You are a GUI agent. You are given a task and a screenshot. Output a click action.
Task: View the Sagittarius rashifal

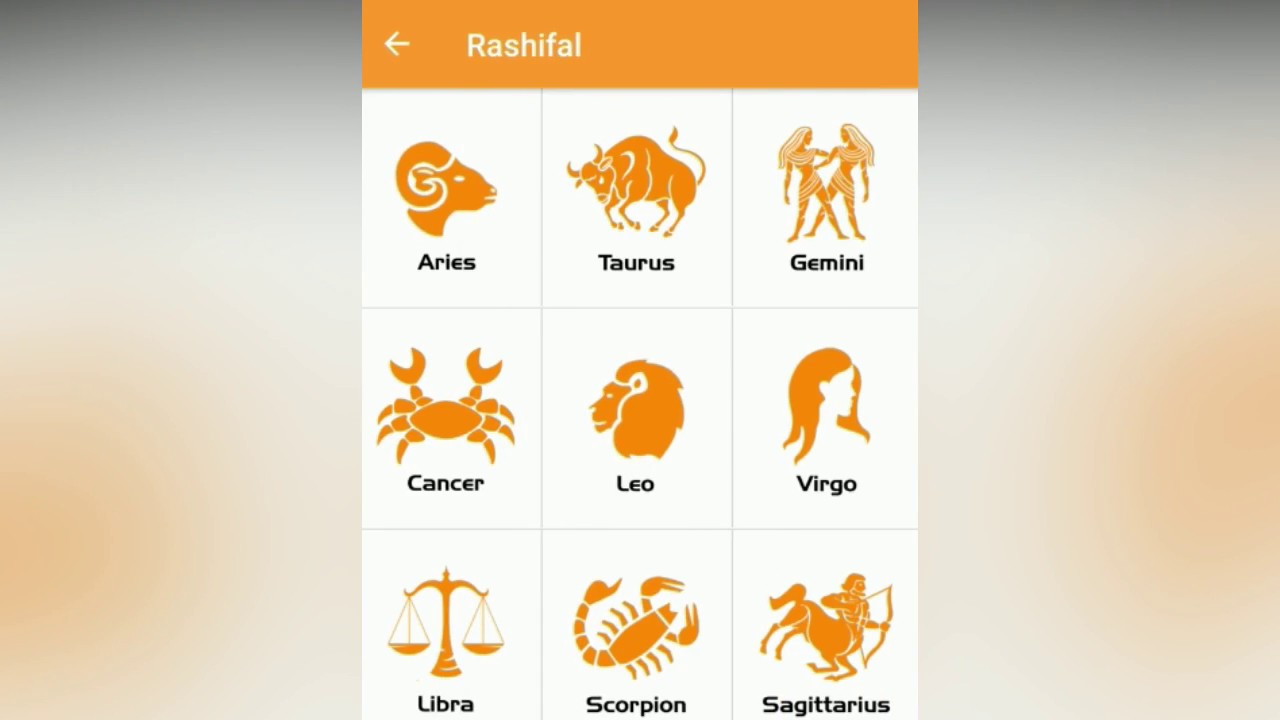point(826,635)
